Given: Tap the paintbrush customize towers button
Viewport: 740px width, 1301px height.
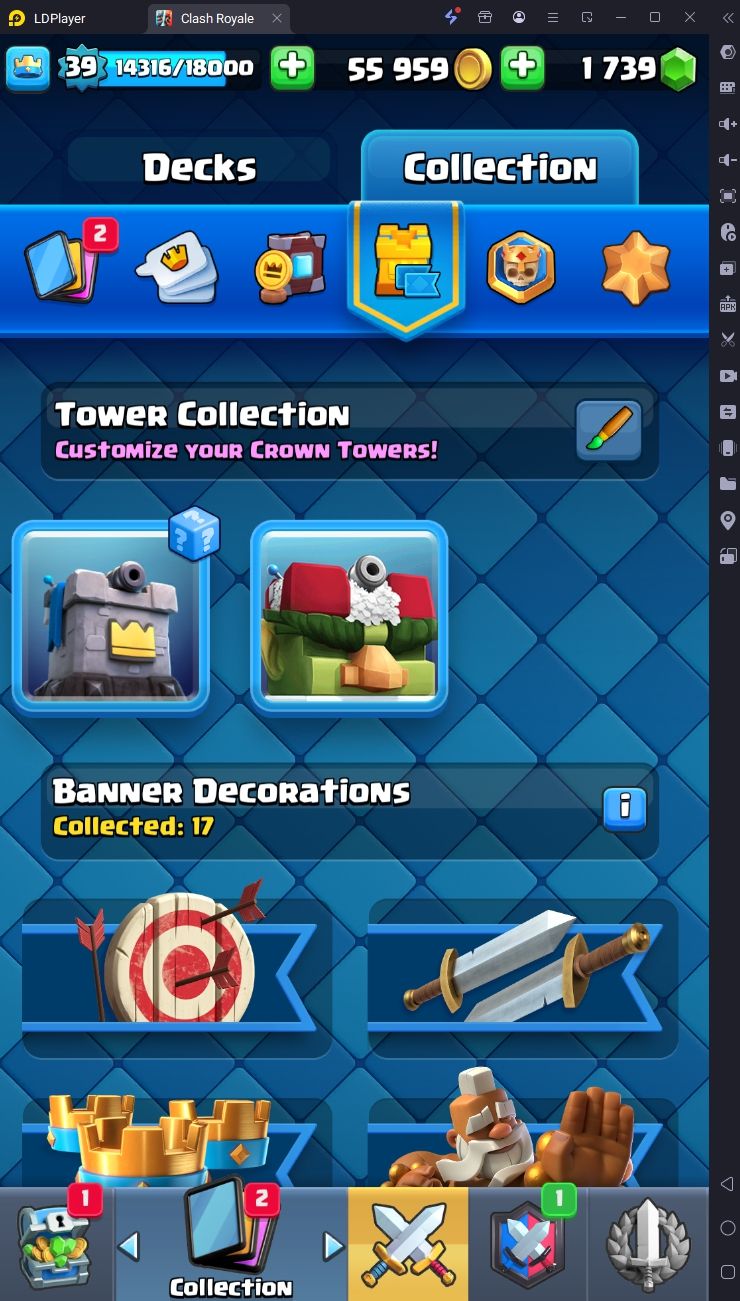Looking at the screenshot, I should (608, 430).
